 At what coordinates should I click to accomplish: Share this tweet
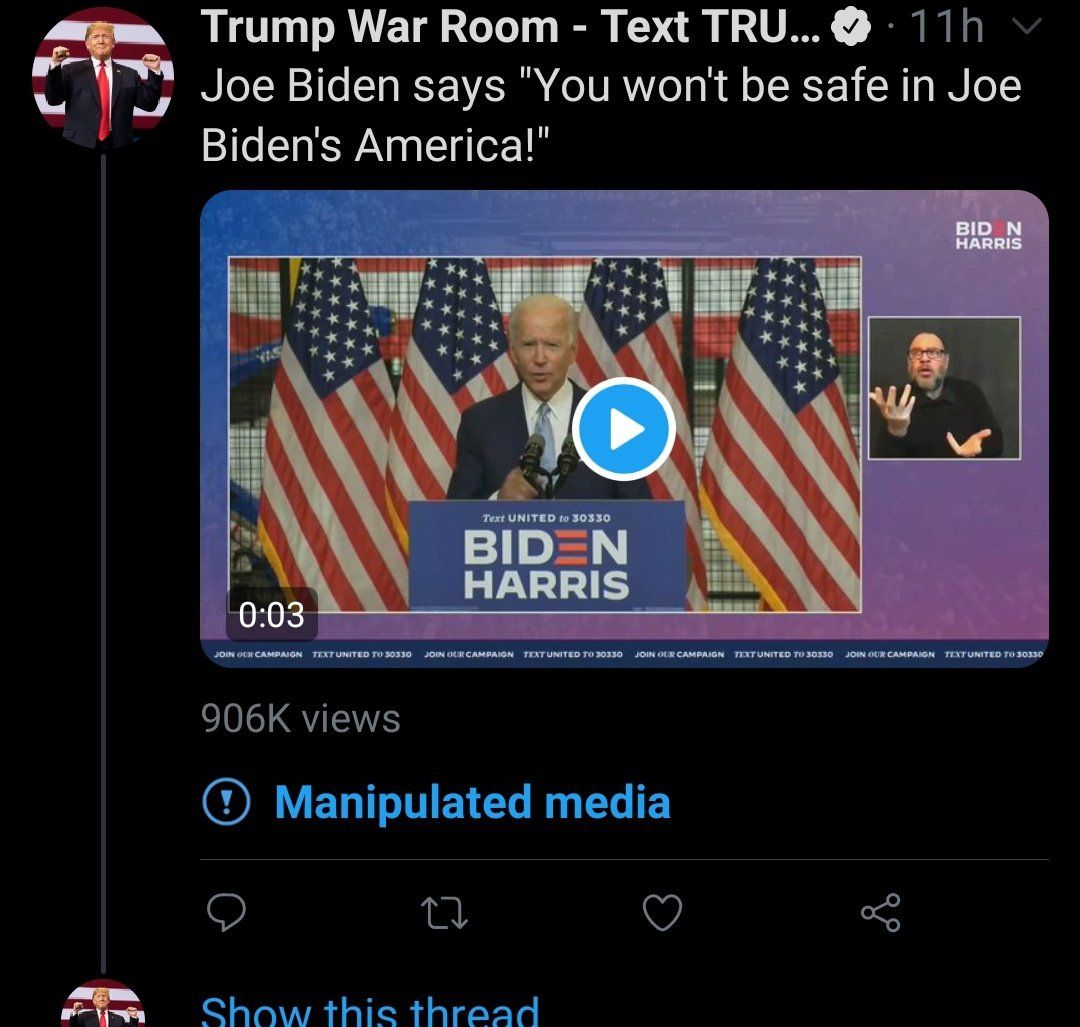pyautogui.click(x=880, y=912)
